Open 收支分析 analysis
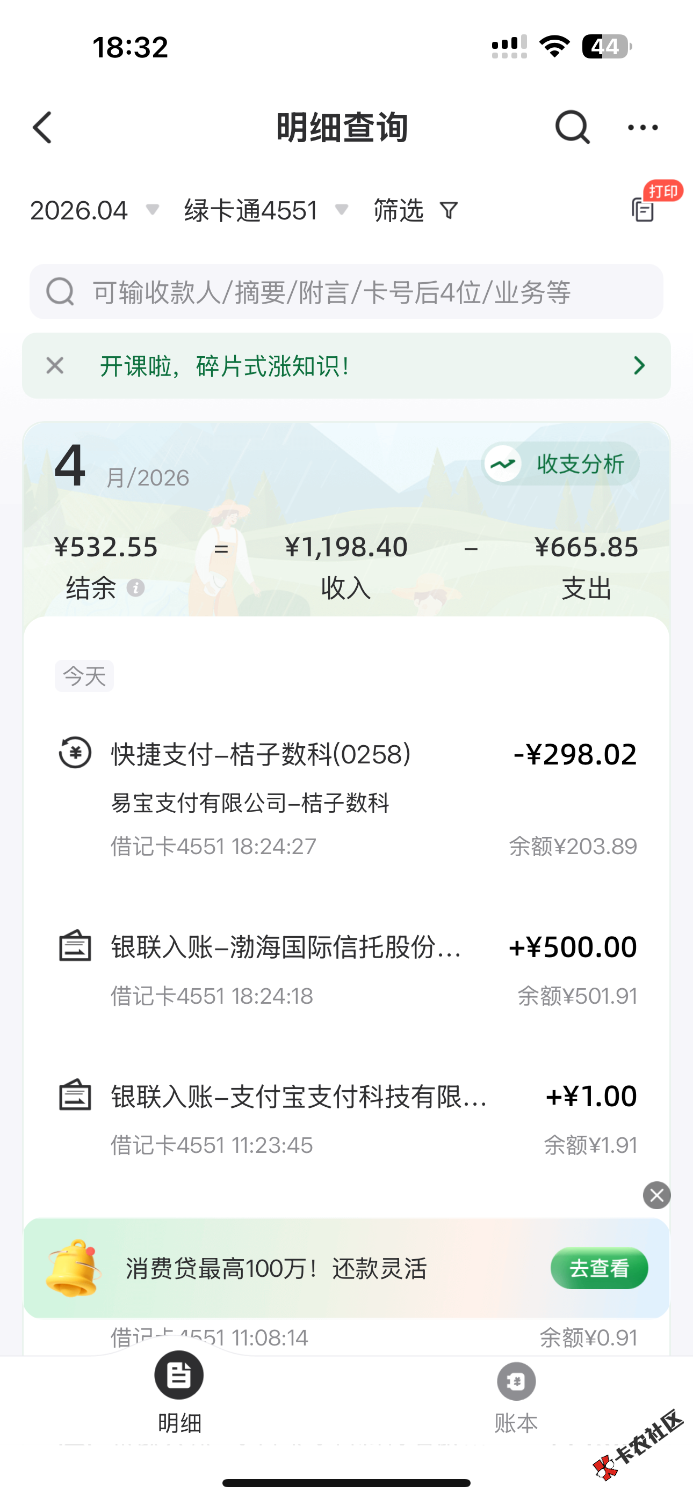 (x=561, y=464)
